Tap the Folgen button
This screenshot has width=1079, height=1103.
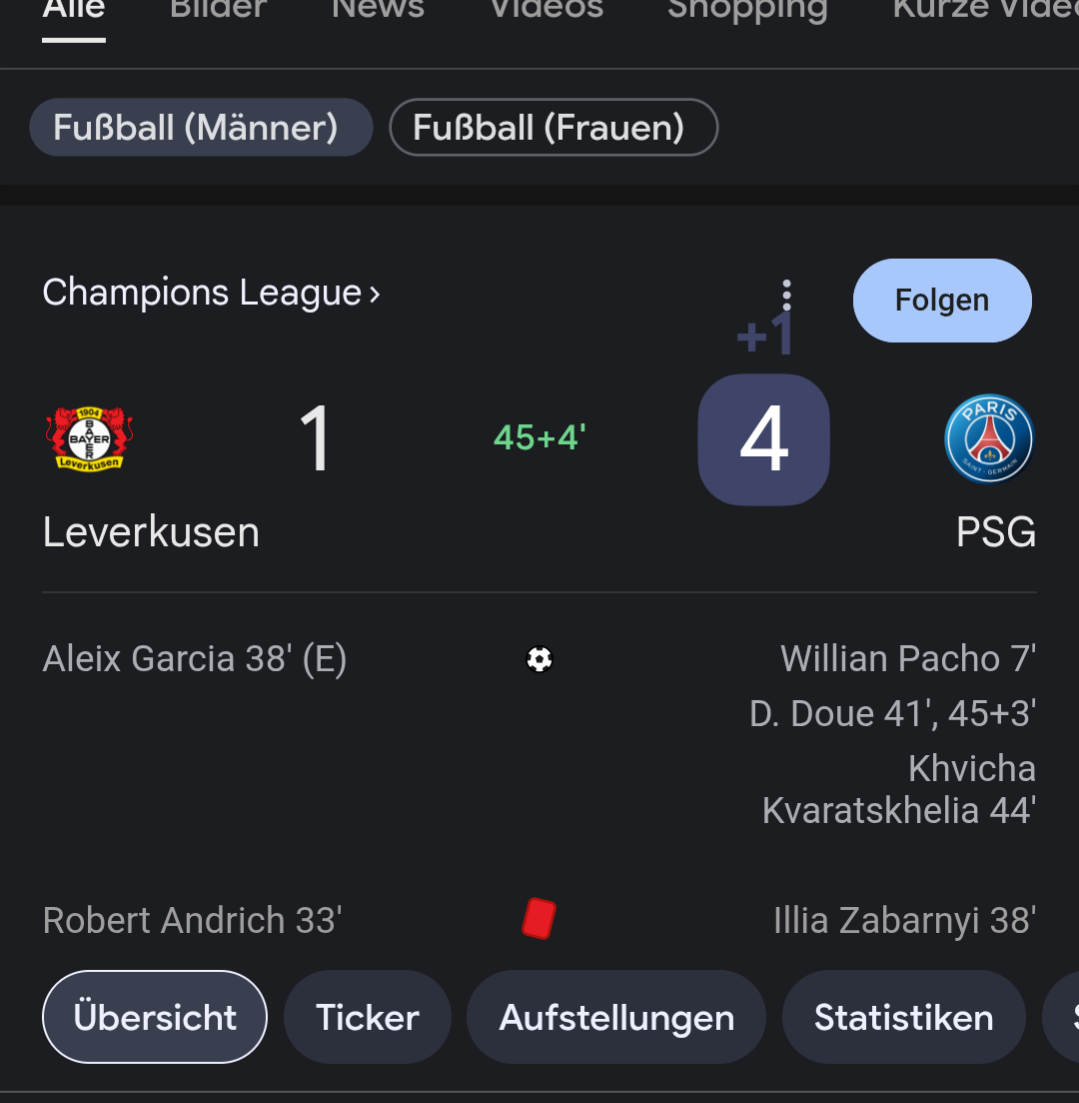[x=941, y=300]
